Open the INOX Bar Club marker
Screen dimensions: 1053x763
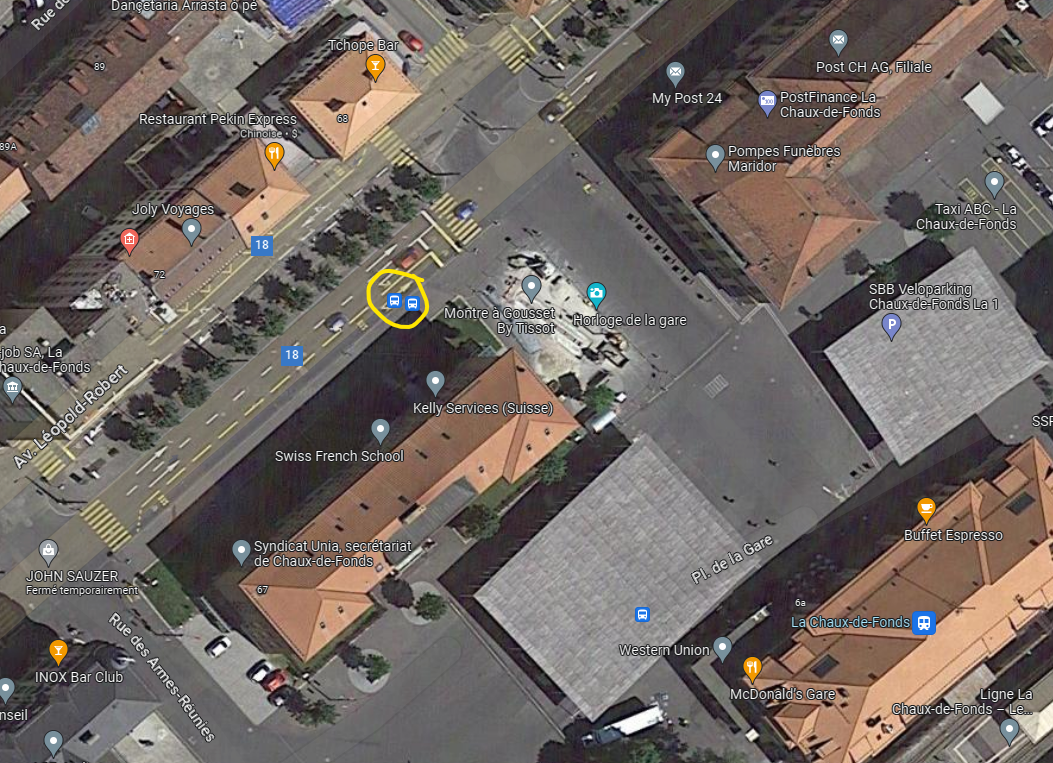coord(59,651)
